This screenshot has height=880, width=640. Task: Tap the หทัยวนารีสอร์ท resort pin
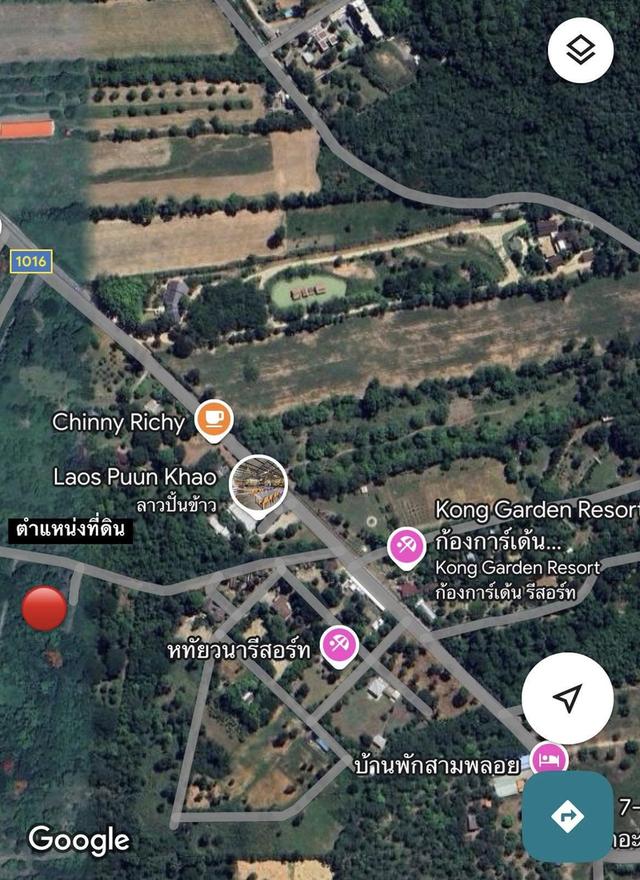339,645
